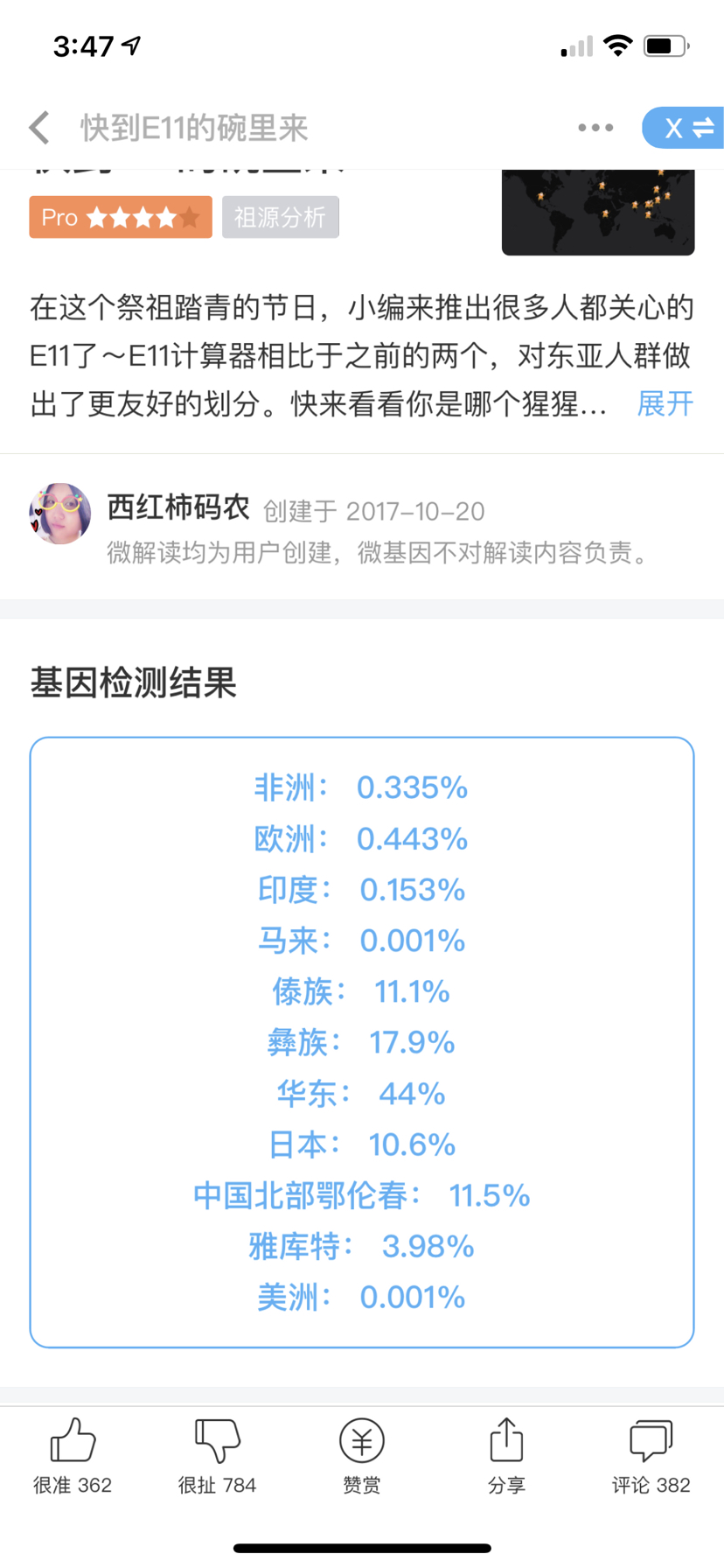This screenshot has width=724, height=1568.
Task: Tap the 祖源分析 tag
Action: coord(280,217)
